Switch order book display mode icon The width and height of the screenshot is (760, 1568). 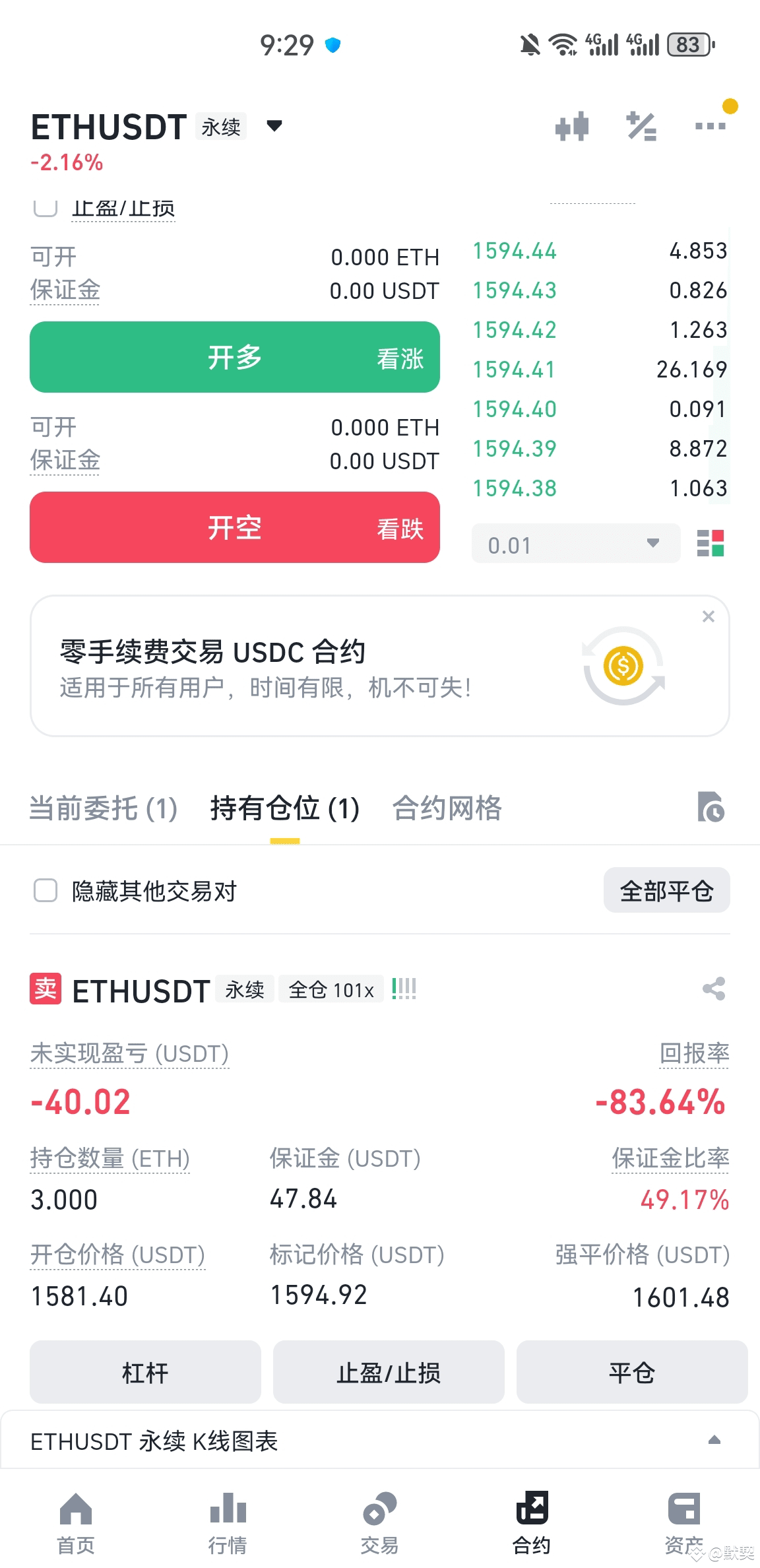coord(711,544)
